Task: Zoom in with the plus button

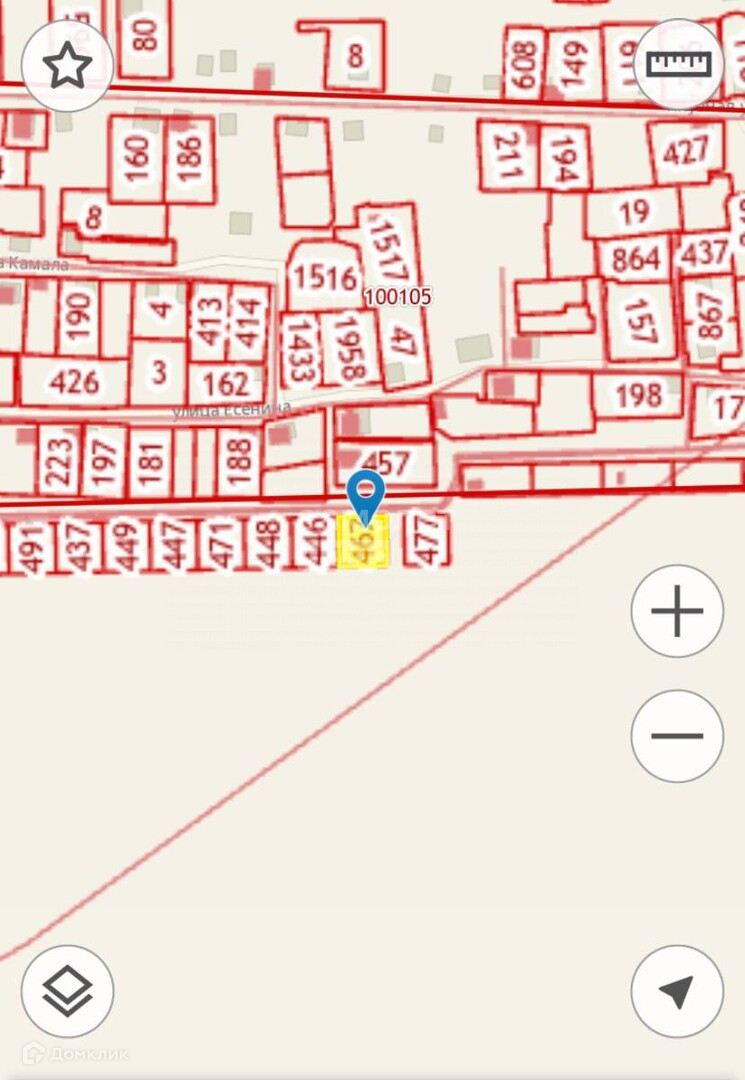Action: tap(677, 611)
